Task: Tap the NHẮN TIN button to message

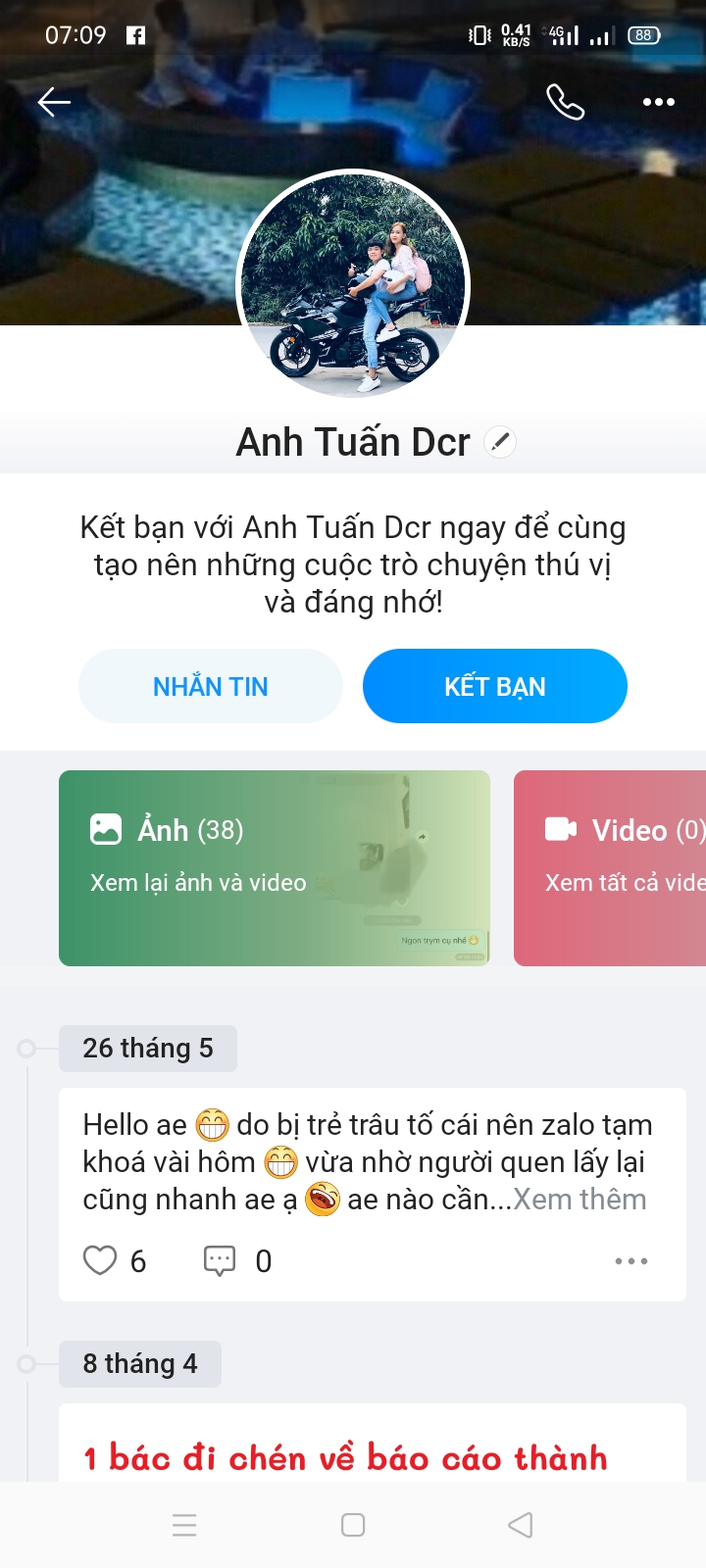Action: tap(211, 686)
